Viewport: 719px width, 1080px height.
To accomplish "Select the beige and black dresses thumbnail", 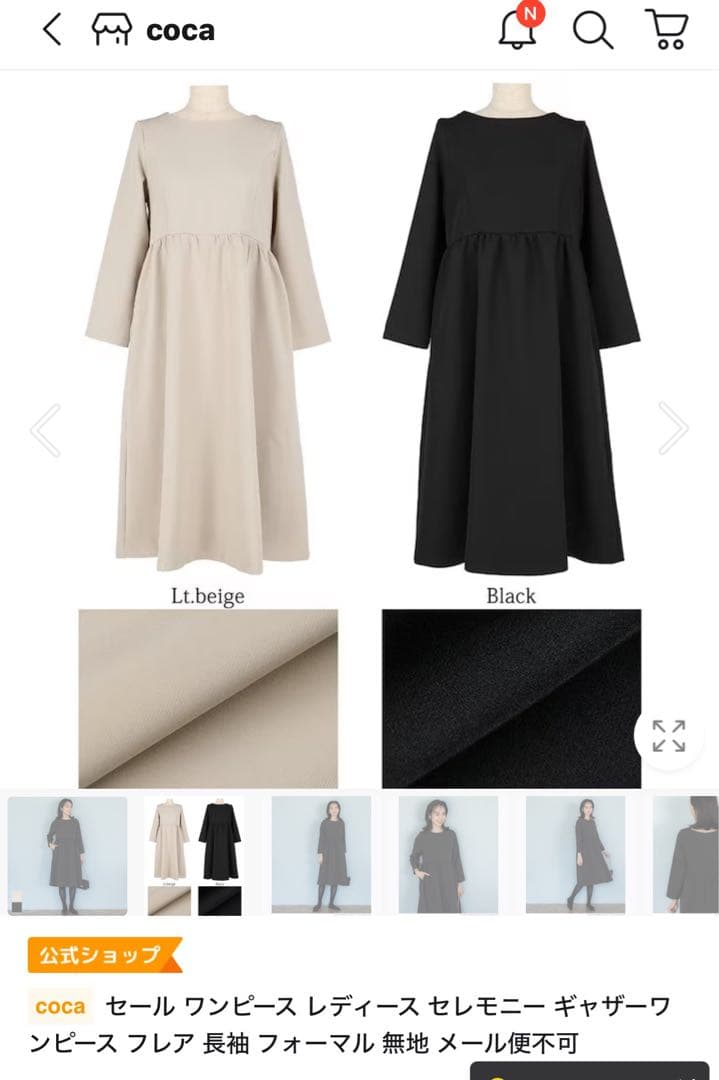I will pos(194,855).
